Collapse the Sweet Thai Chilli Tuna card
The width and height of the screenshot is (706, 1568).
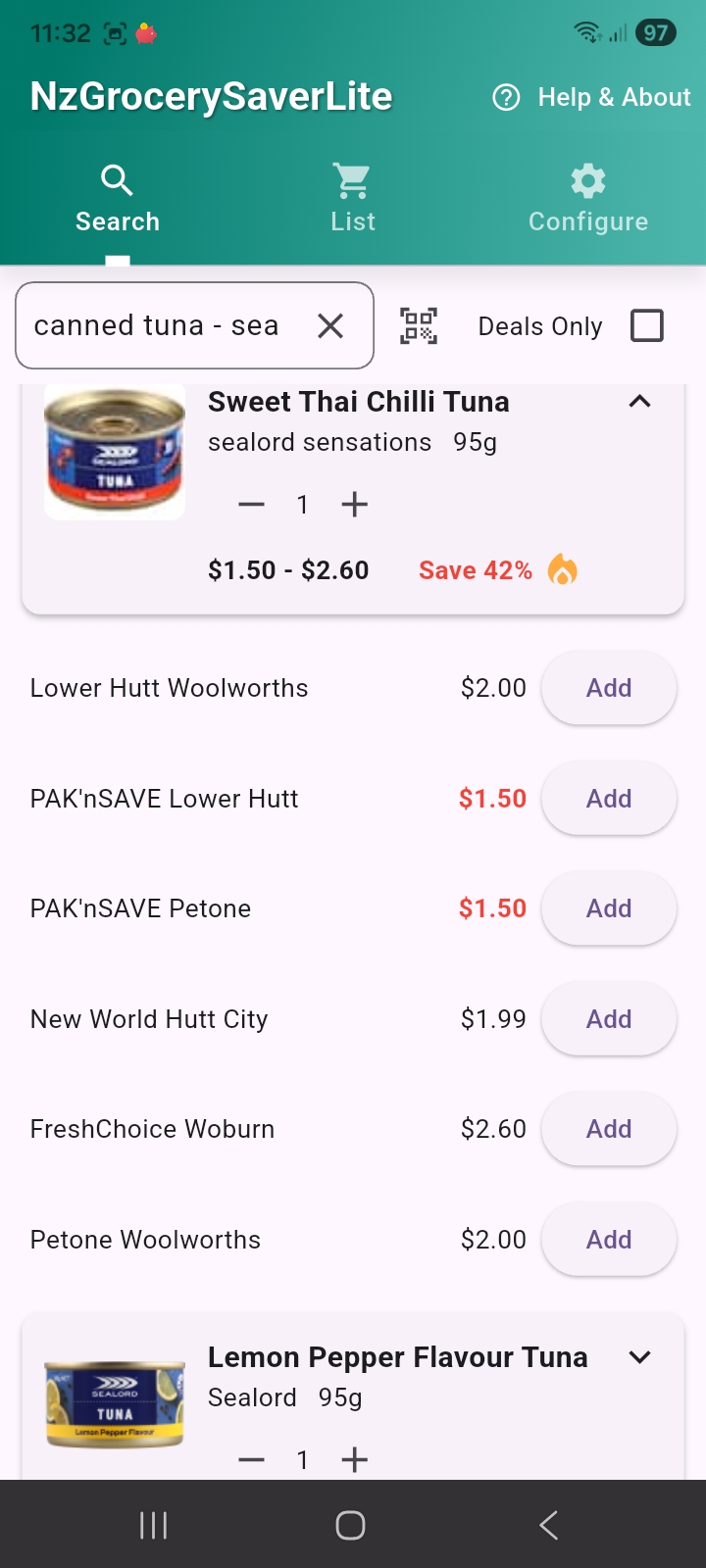click(639, 402)
